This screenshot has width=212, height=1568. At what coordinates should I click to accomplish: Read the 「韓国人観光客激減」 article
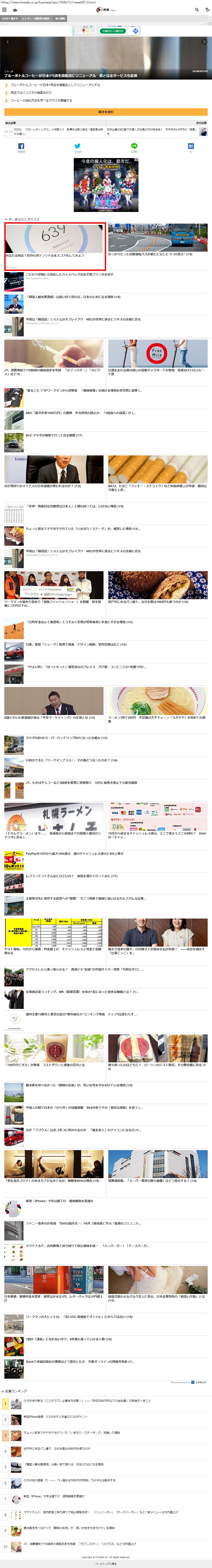click(x=73, y=297)
